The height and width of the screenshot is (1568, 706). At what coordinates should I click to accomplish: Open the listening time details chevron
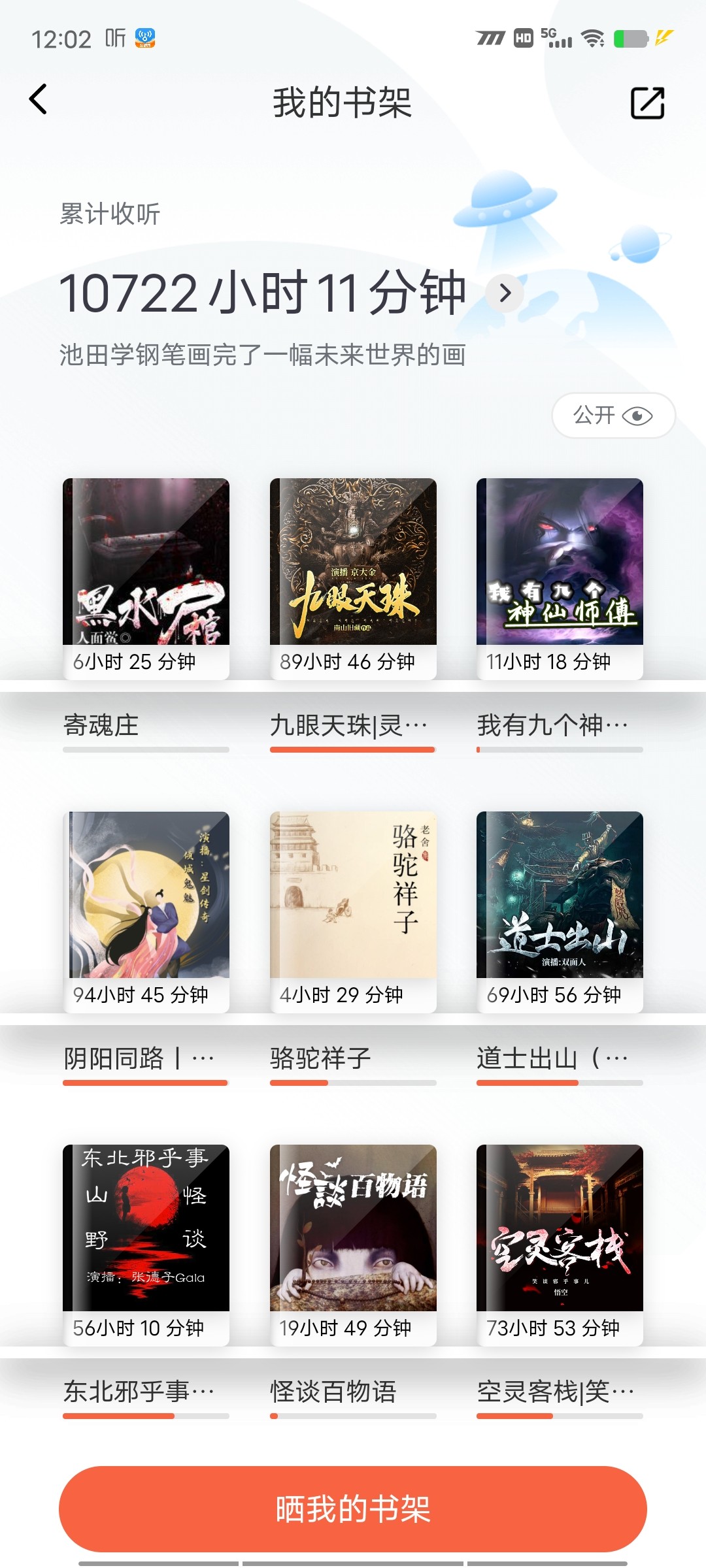coord(505,293)
